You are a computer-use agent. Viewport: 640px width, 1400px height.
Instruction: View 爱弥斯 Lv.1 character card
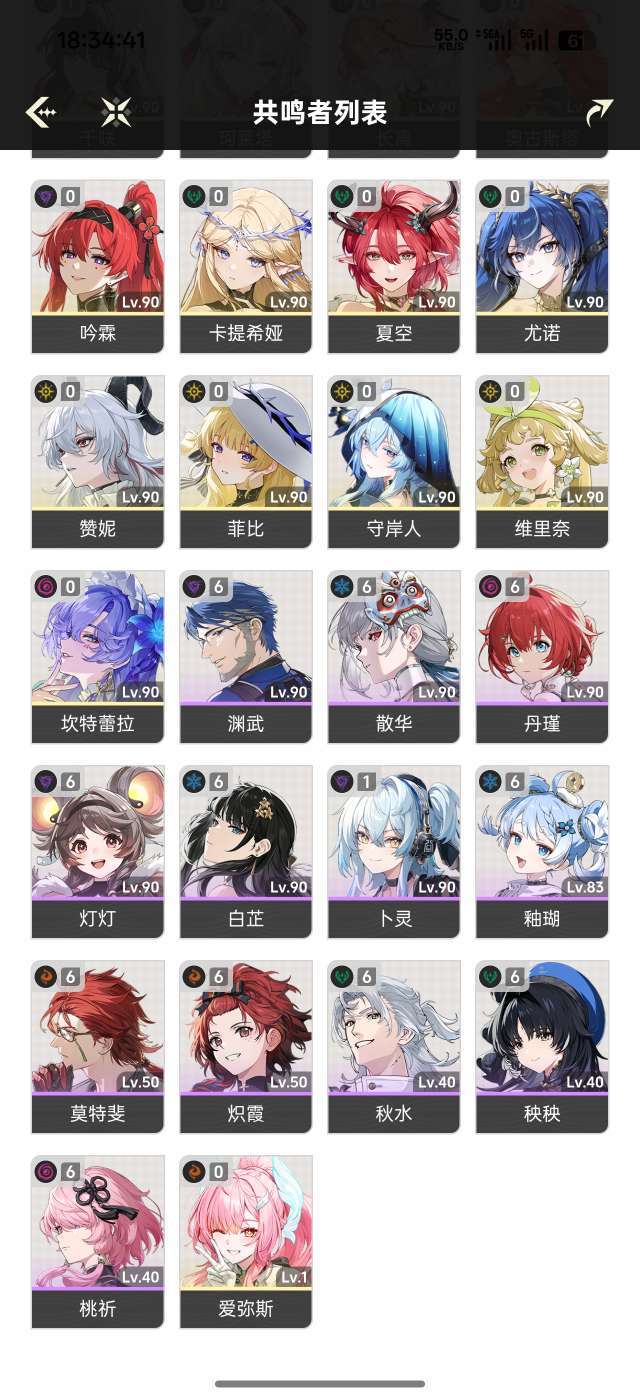click(x=246, y=1242)
